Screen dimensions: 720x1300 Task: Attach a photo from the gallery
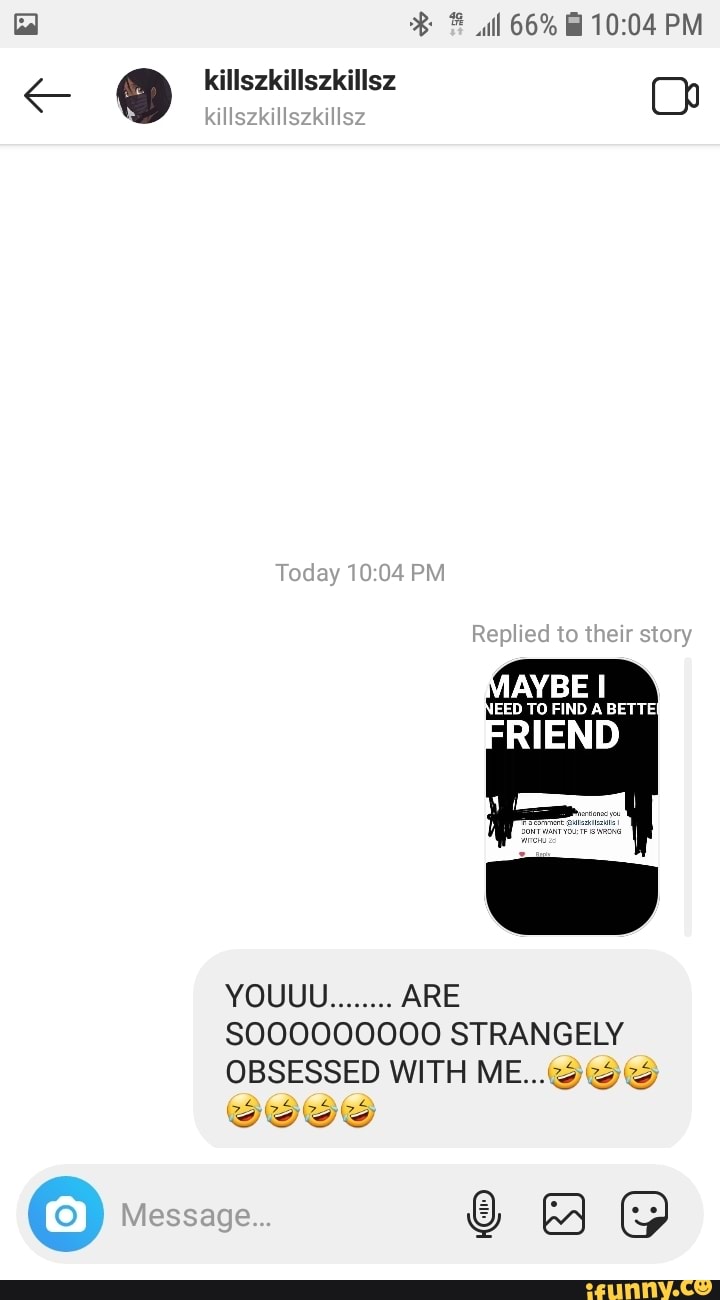pyautogui.click(x=563, y=1214)
